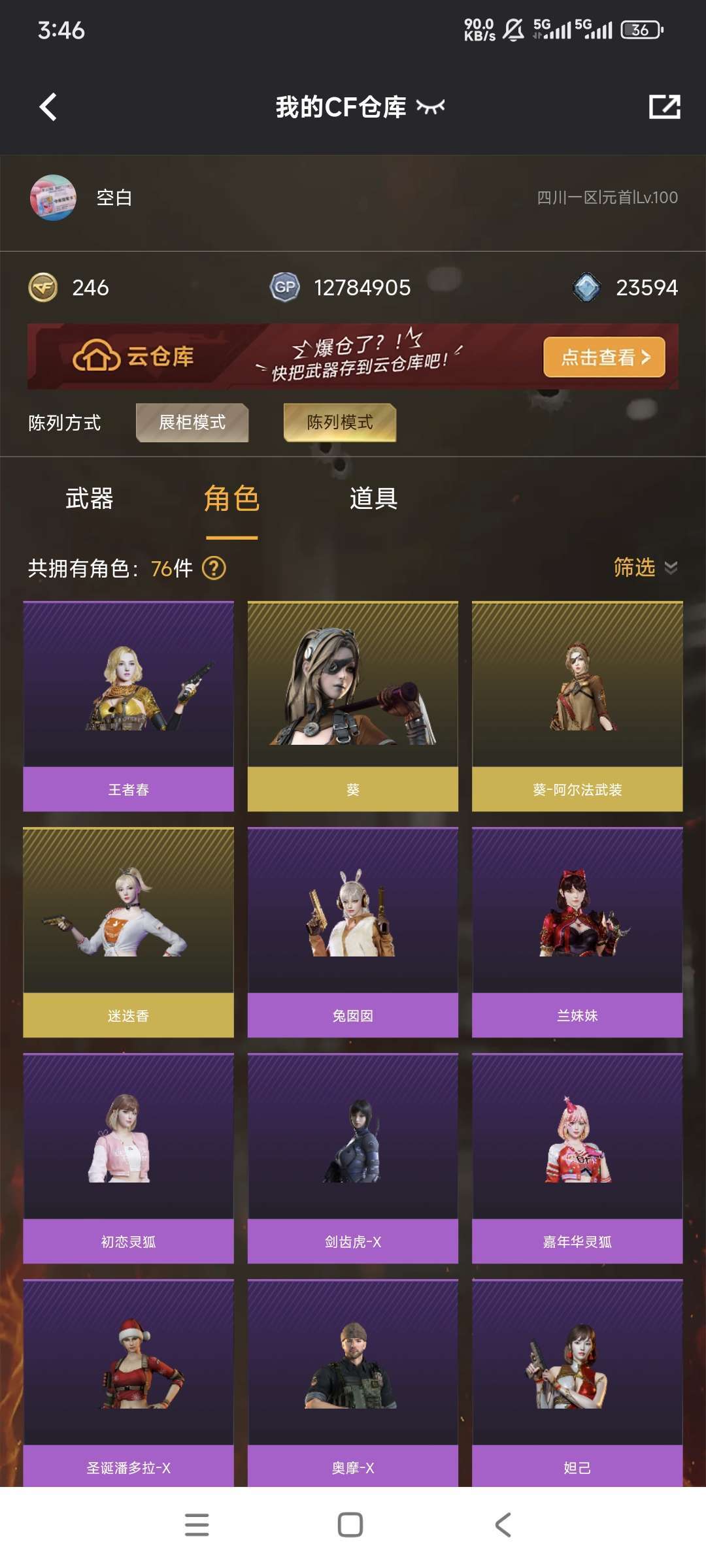Switch display to 展柜模式

pos(192,423)
